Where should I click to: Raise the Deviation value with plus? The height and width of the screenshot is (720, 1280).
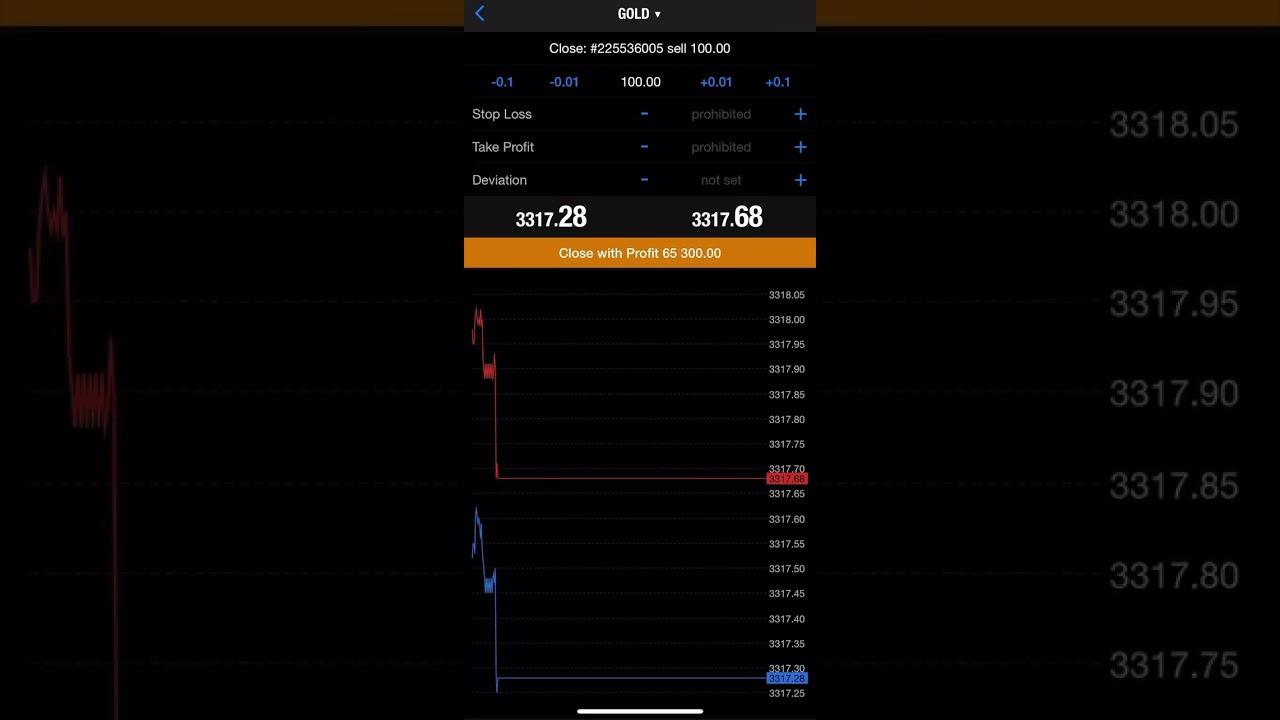[x=800, y=180]
